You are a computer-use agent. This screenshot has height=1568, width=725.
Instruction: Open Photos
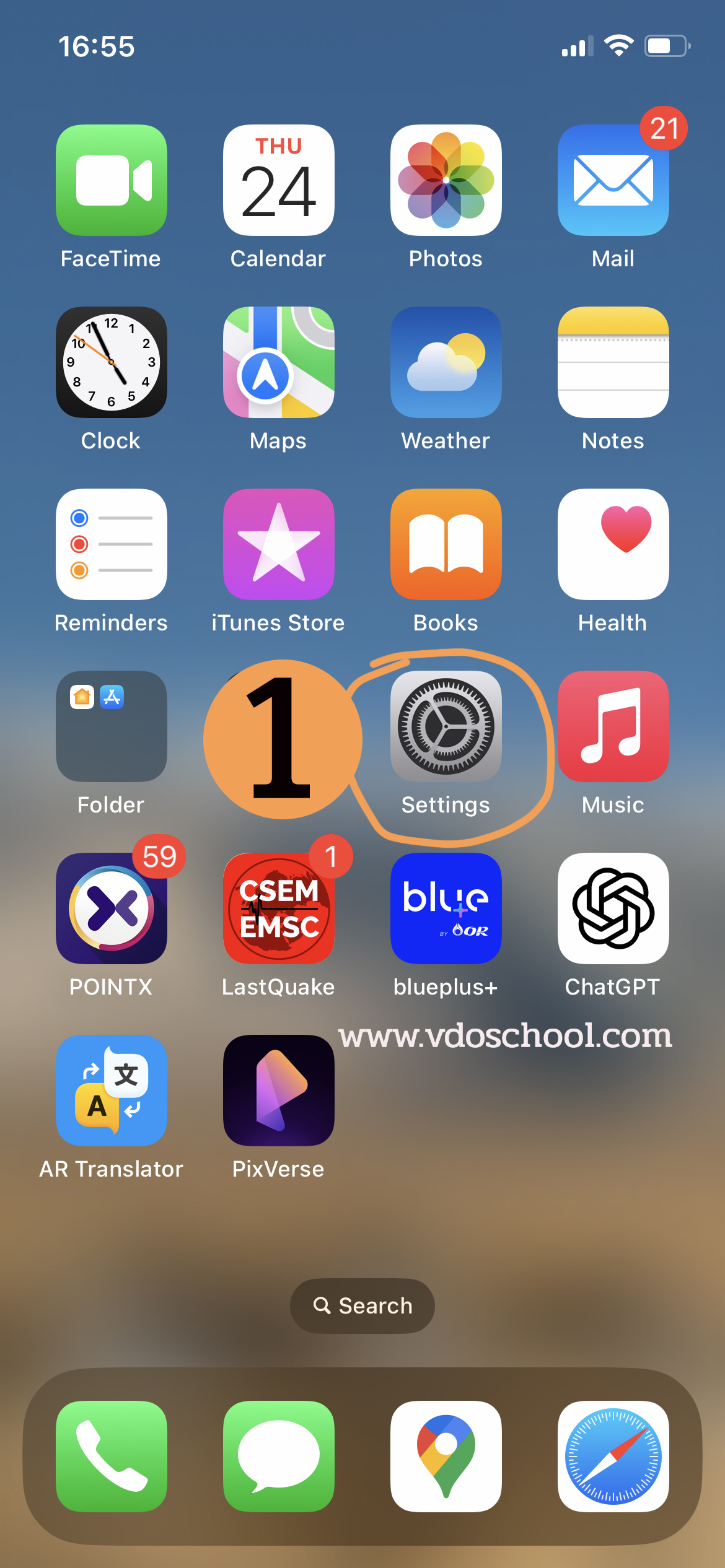coord(446,180)
